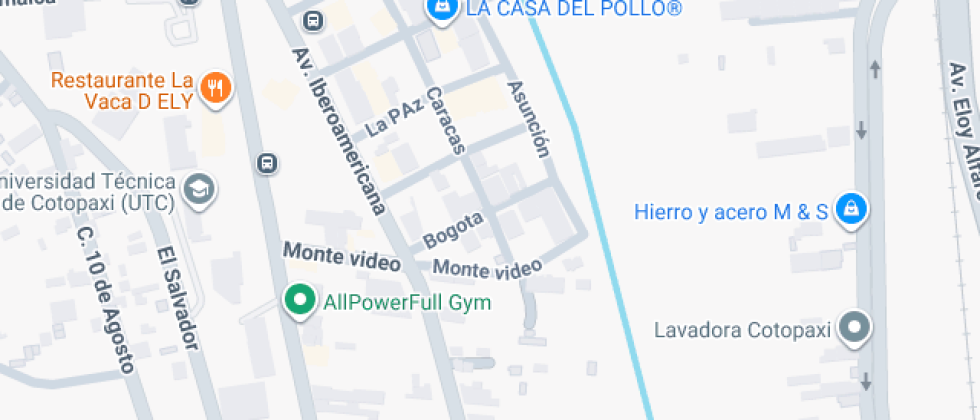View the AllPowerFull Gym place pin
Screen dimensions: 980x420
299,301
